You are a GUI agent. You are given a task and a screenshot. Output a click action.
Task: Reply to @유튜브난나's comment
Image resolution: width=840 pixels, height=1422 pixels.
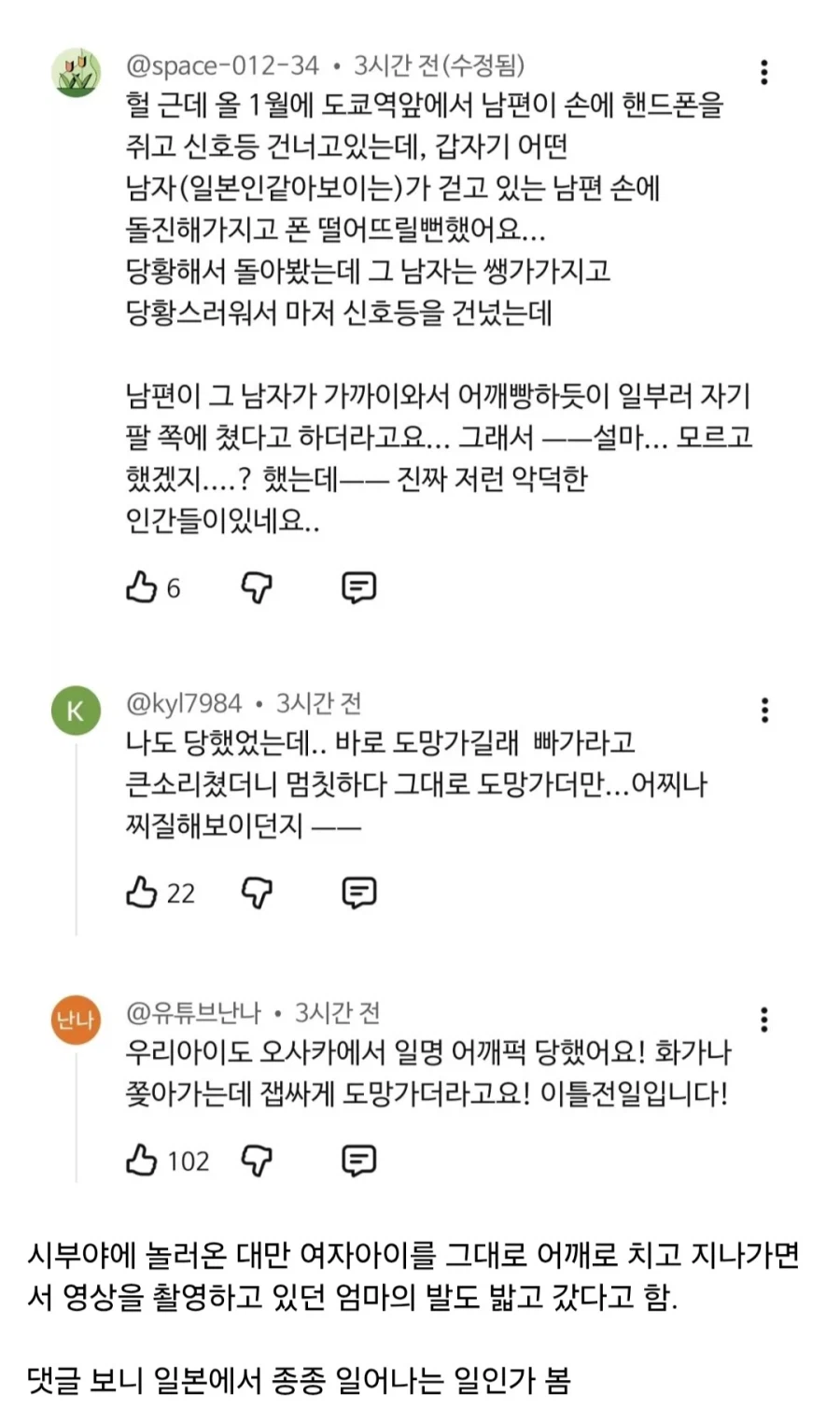coord(358,1162)
